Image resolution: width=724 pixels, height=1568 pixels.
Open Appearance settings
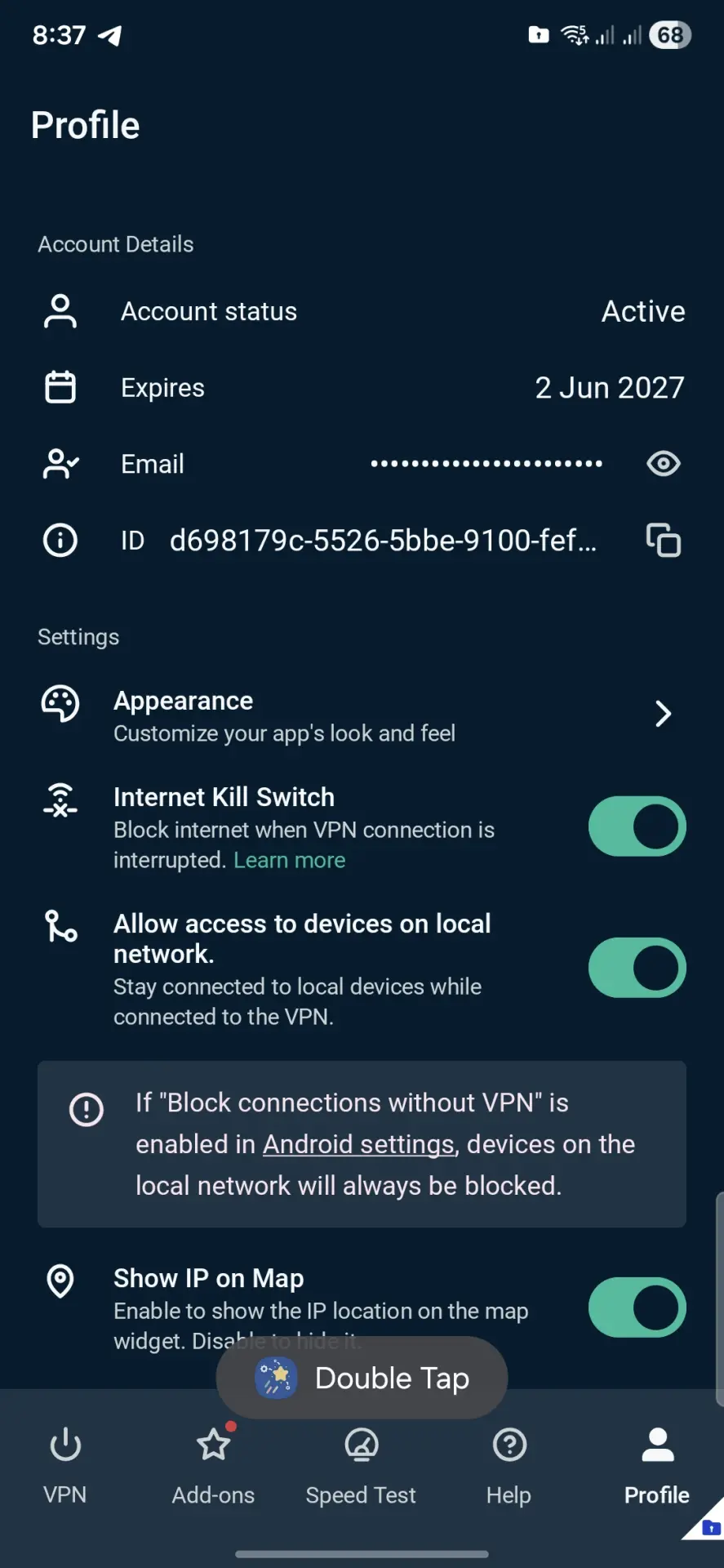point(362,715)
